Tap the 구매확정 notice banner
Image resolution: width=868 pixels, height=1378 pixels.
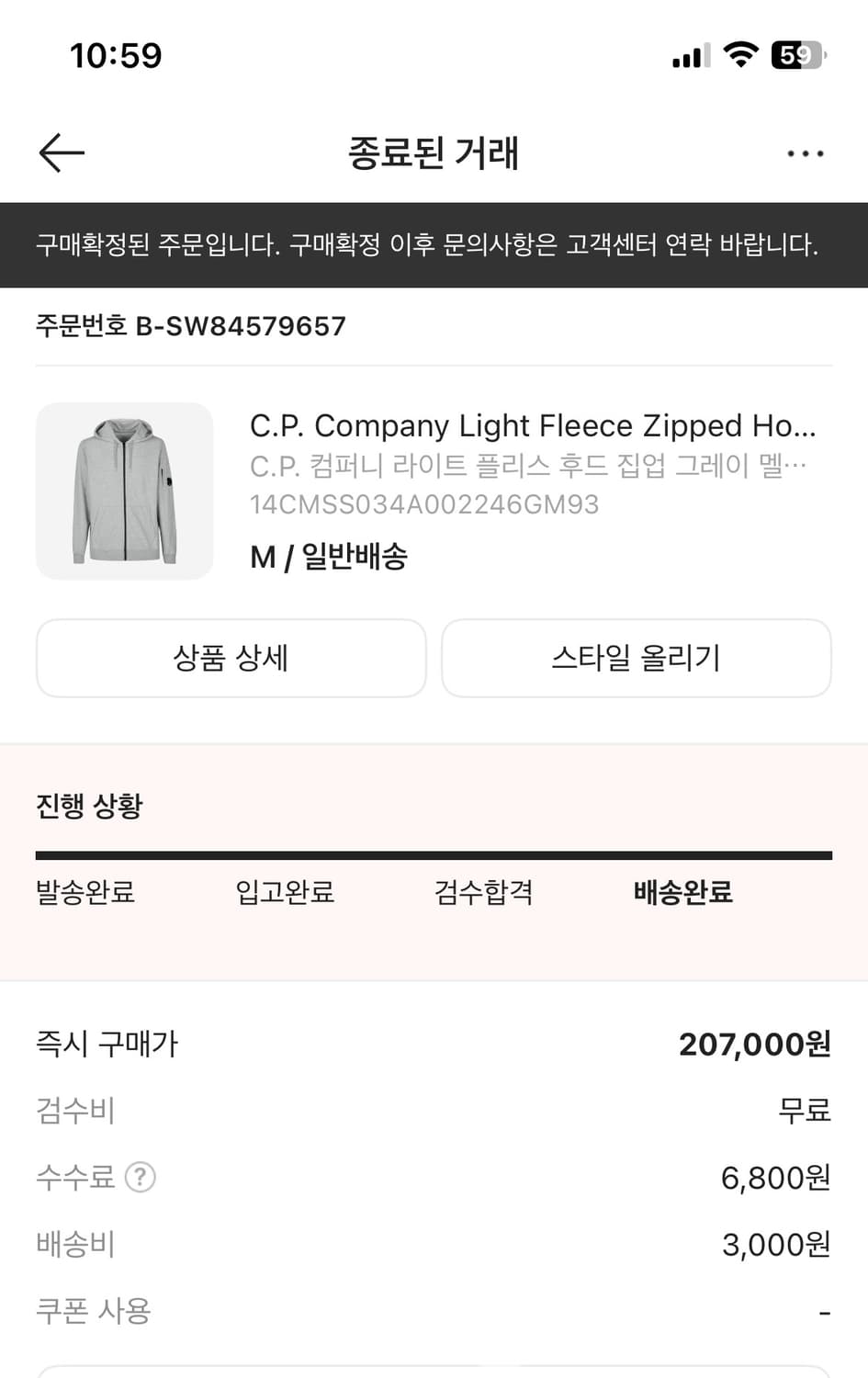pyautogui.click(x=434, y=244)
